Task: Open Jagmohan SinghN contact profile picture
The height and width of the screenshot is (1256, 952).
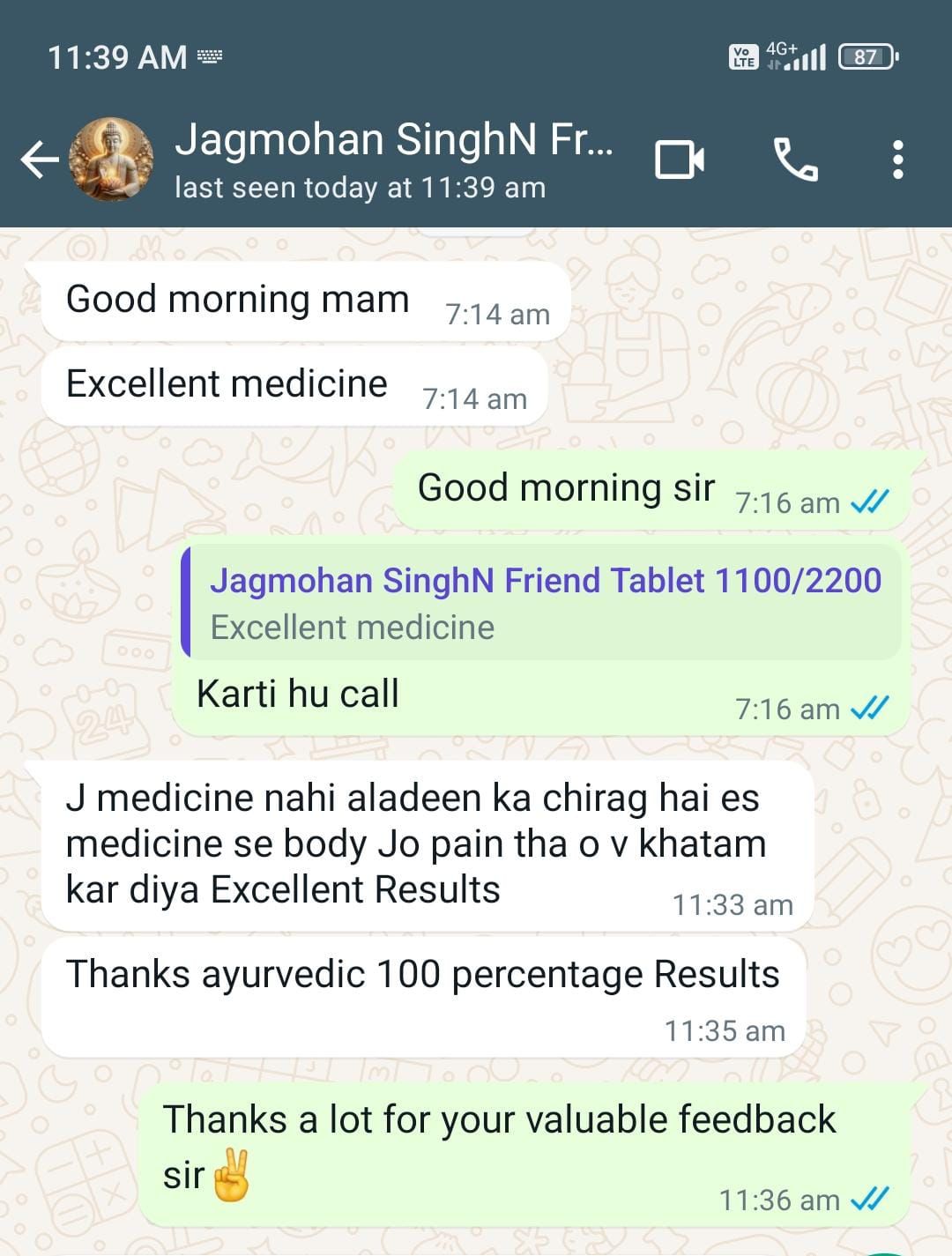Action: 111,160
